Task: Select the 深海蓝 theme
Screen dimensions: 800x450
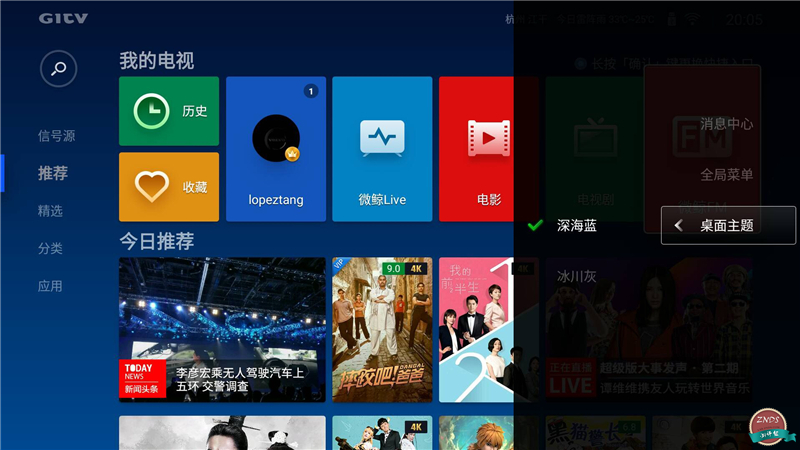Action: pyautogui.click(x=577, y=226)
